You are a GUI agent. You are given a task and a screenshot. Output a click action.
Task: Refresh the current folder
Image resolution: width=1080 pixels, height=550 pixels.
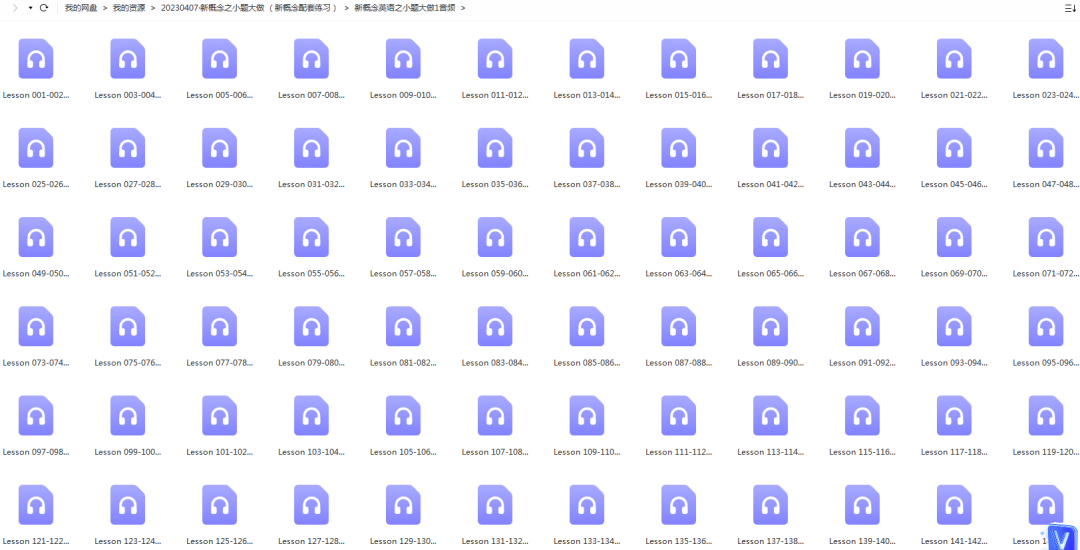click(44, 7)
